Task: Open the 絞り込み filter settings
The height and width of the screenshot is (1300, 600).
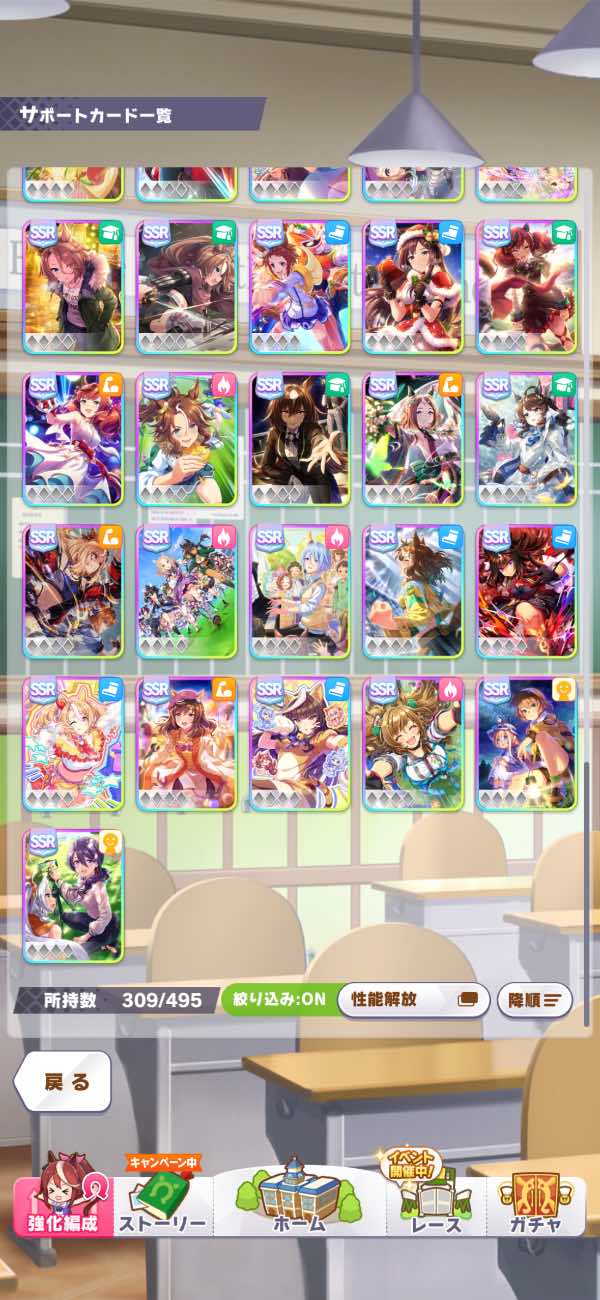Action: click(x=278, y=999)
